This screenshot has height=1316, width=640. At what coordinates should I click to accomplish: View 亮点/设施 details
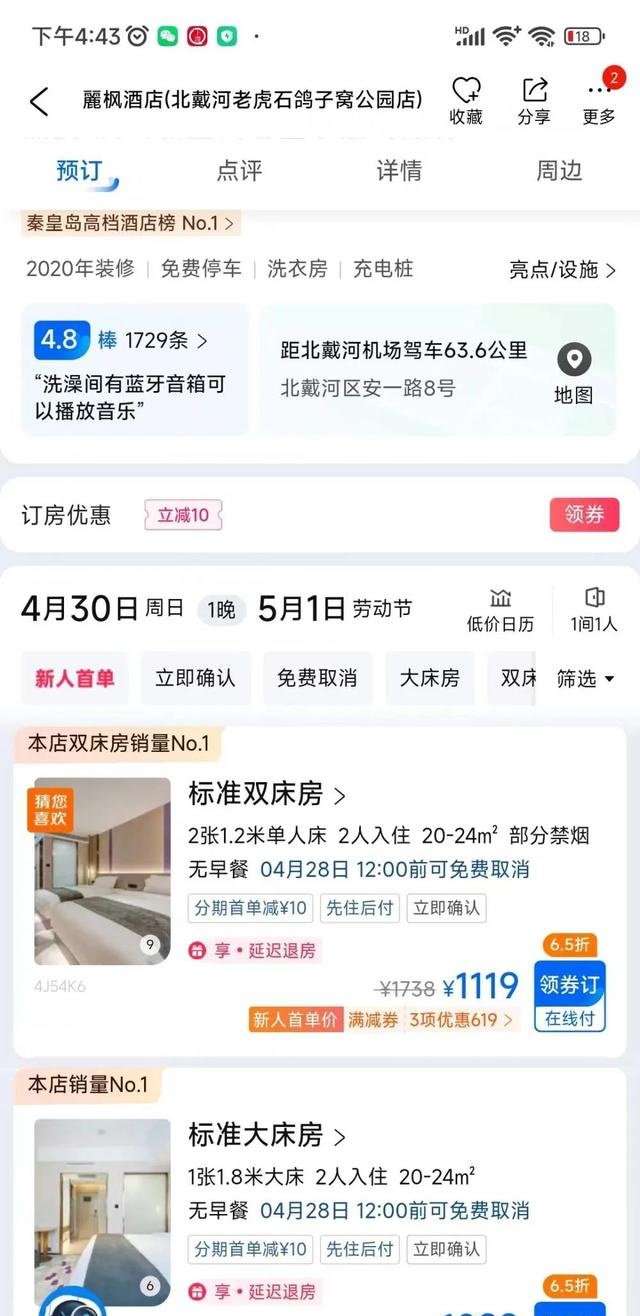[562, 269]
